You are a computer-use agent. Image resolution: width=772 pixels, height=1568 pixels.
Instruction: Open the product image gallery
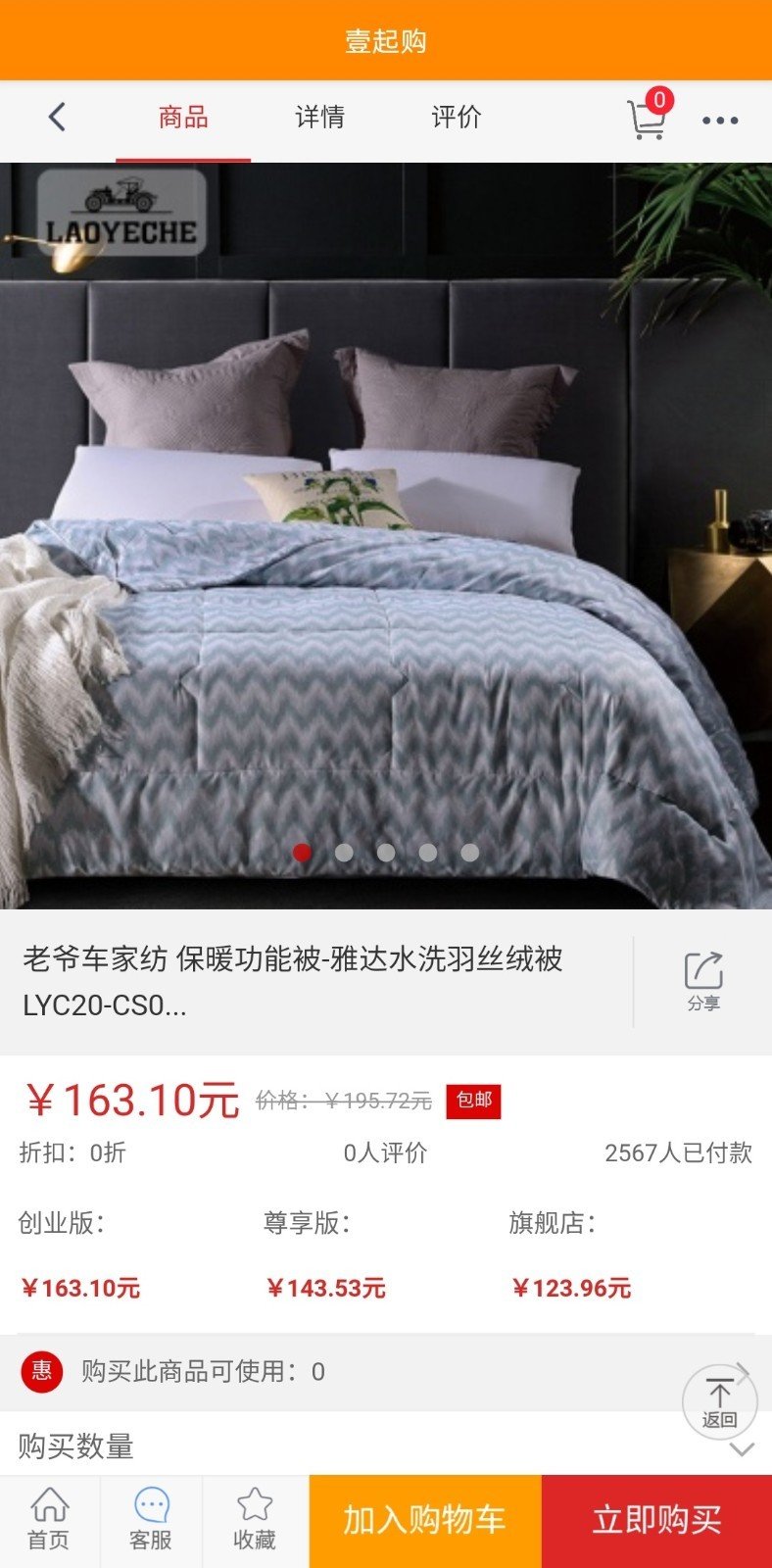click(x=386, y=534)
